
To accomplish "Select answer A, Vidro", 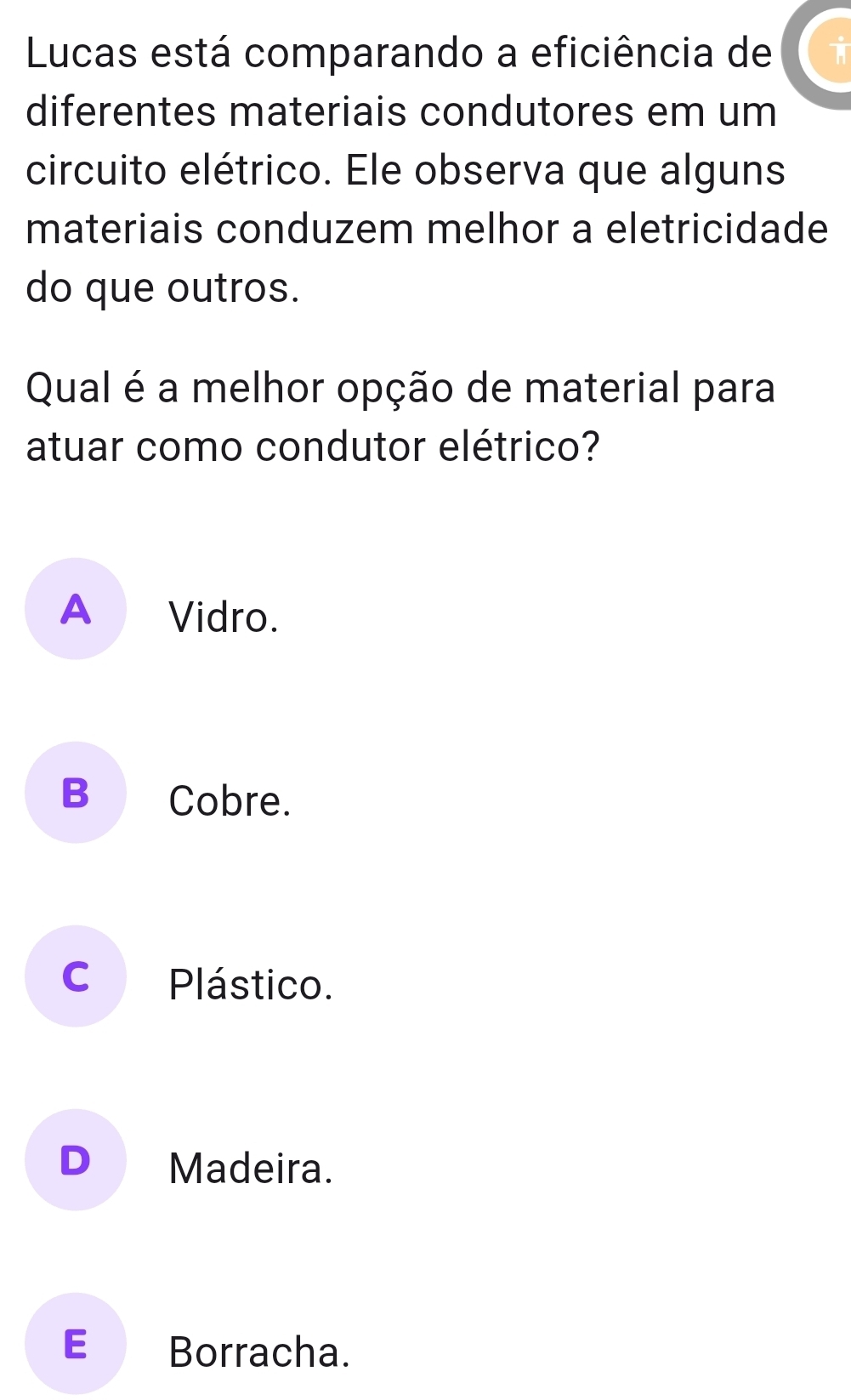I will pos(76,609).
